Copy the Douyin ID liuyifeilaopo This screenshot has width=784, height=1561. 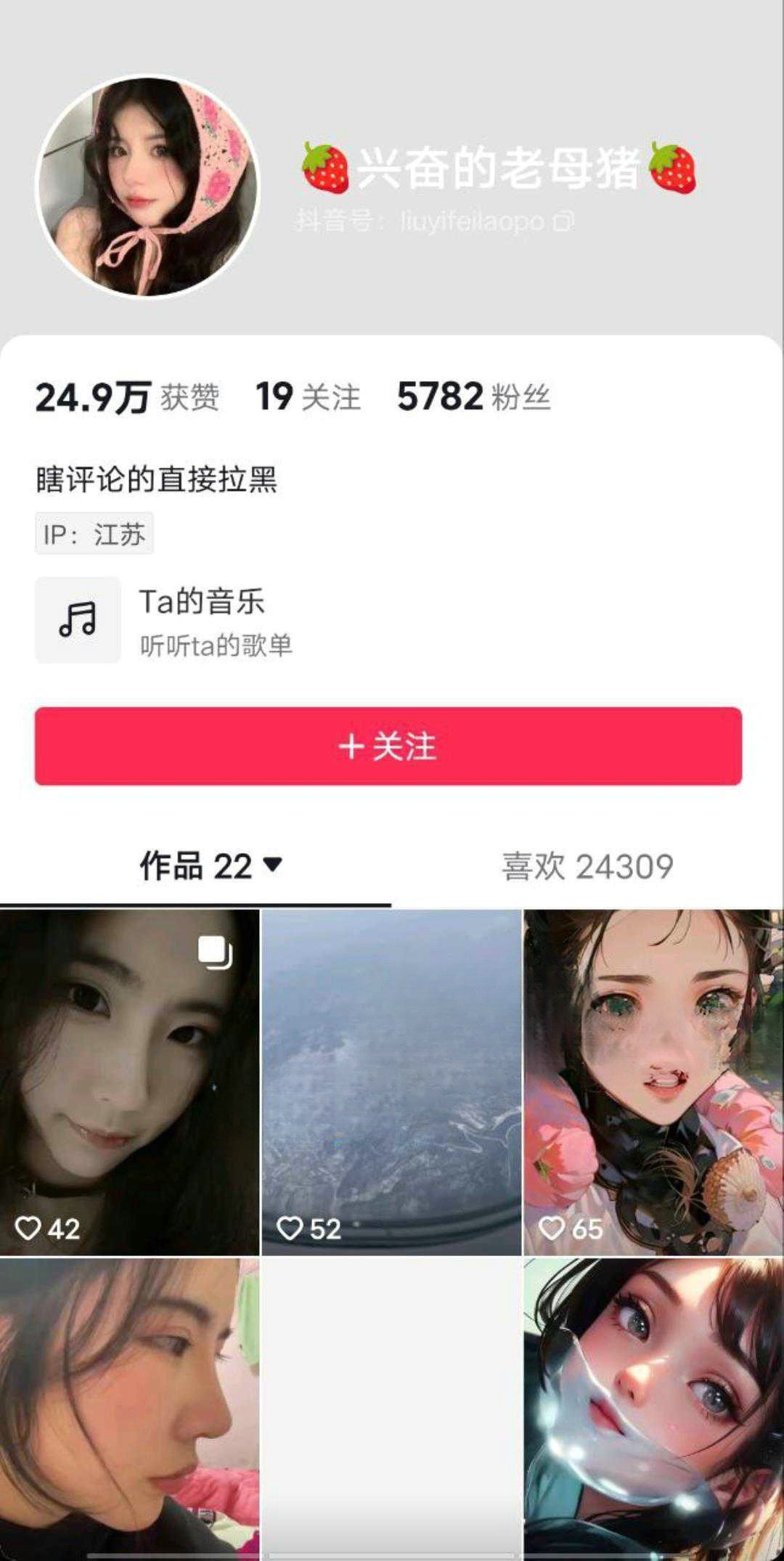point(563,221)
